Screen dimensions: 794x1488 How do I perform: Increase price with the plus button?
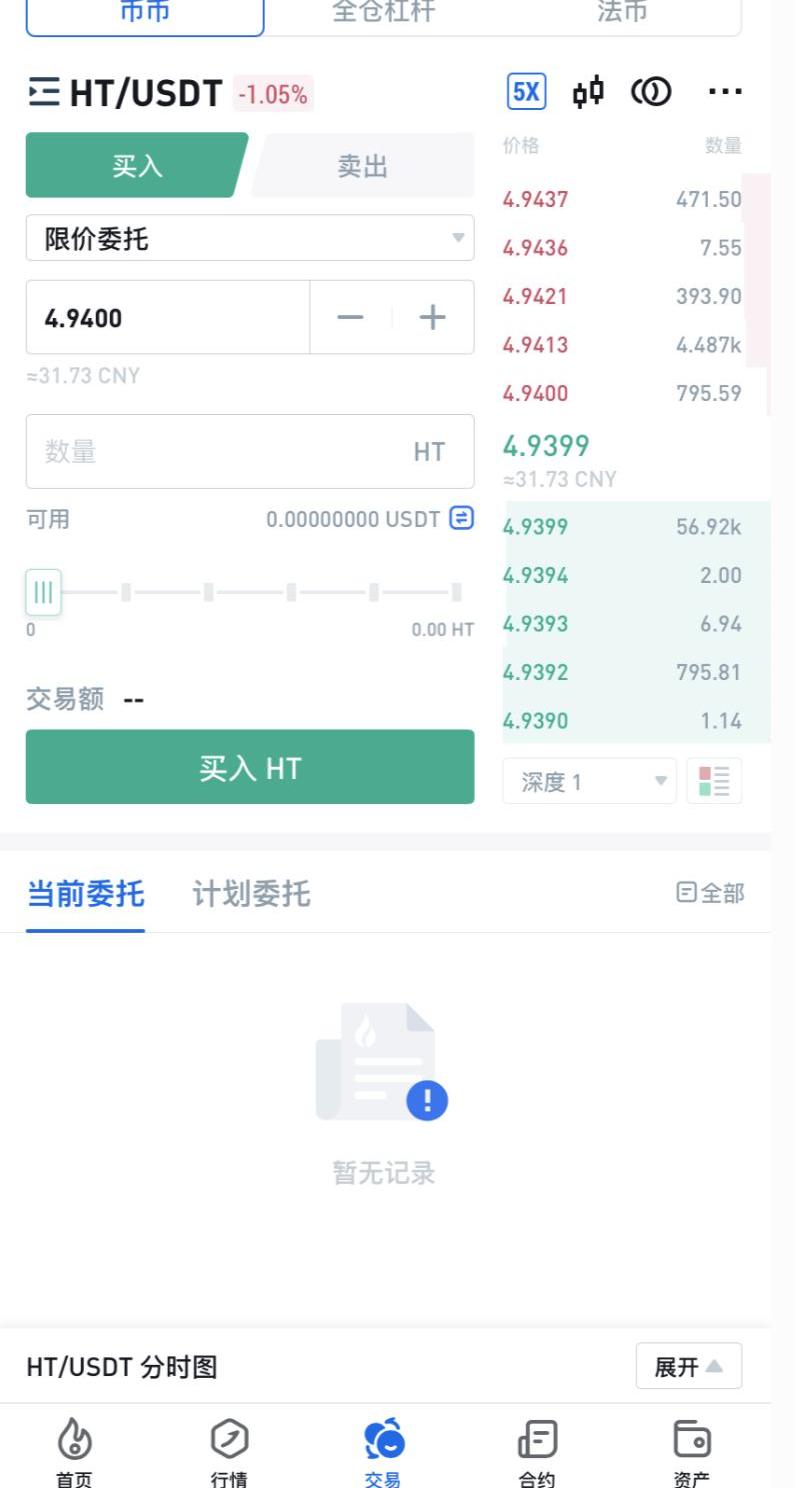tap(432, 318)
